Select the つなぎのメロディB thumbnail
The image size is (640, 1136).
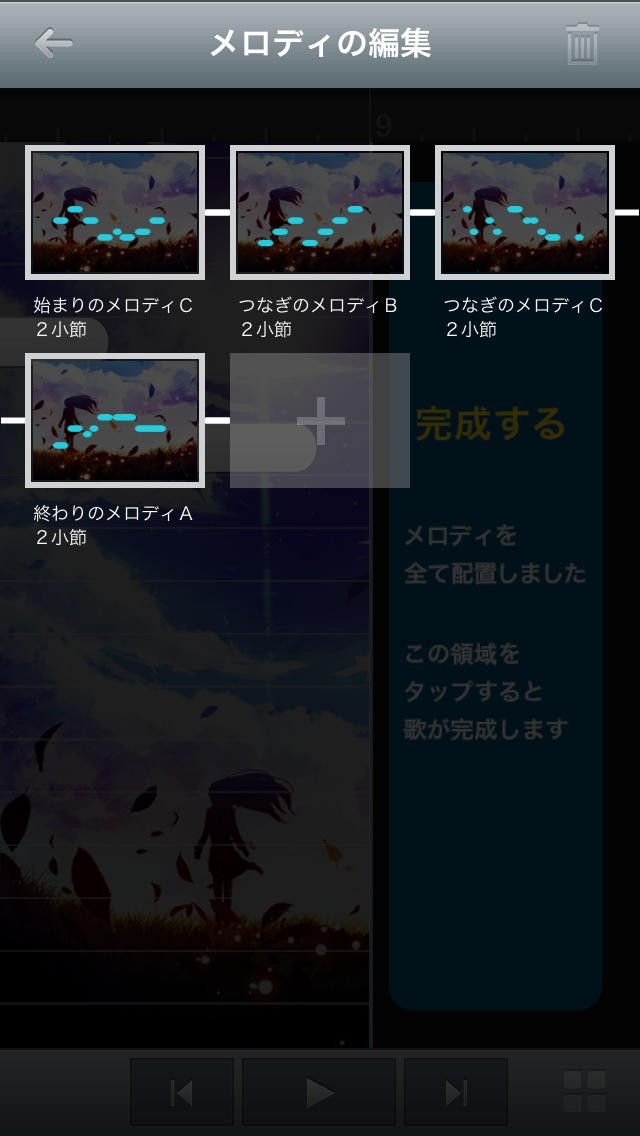tap(320, 212)
